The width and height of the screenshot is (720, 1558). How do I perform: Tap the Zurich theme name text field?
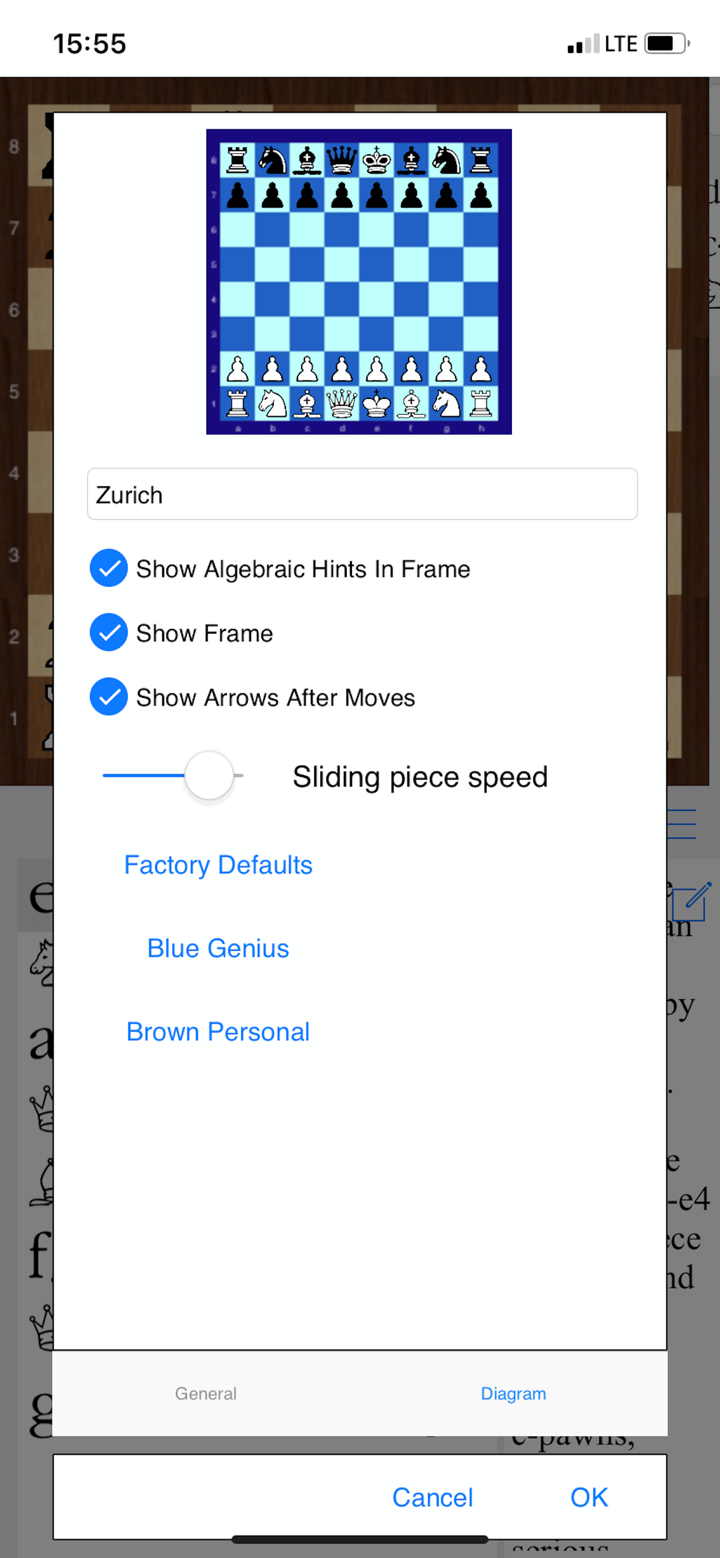coord(362,493)
